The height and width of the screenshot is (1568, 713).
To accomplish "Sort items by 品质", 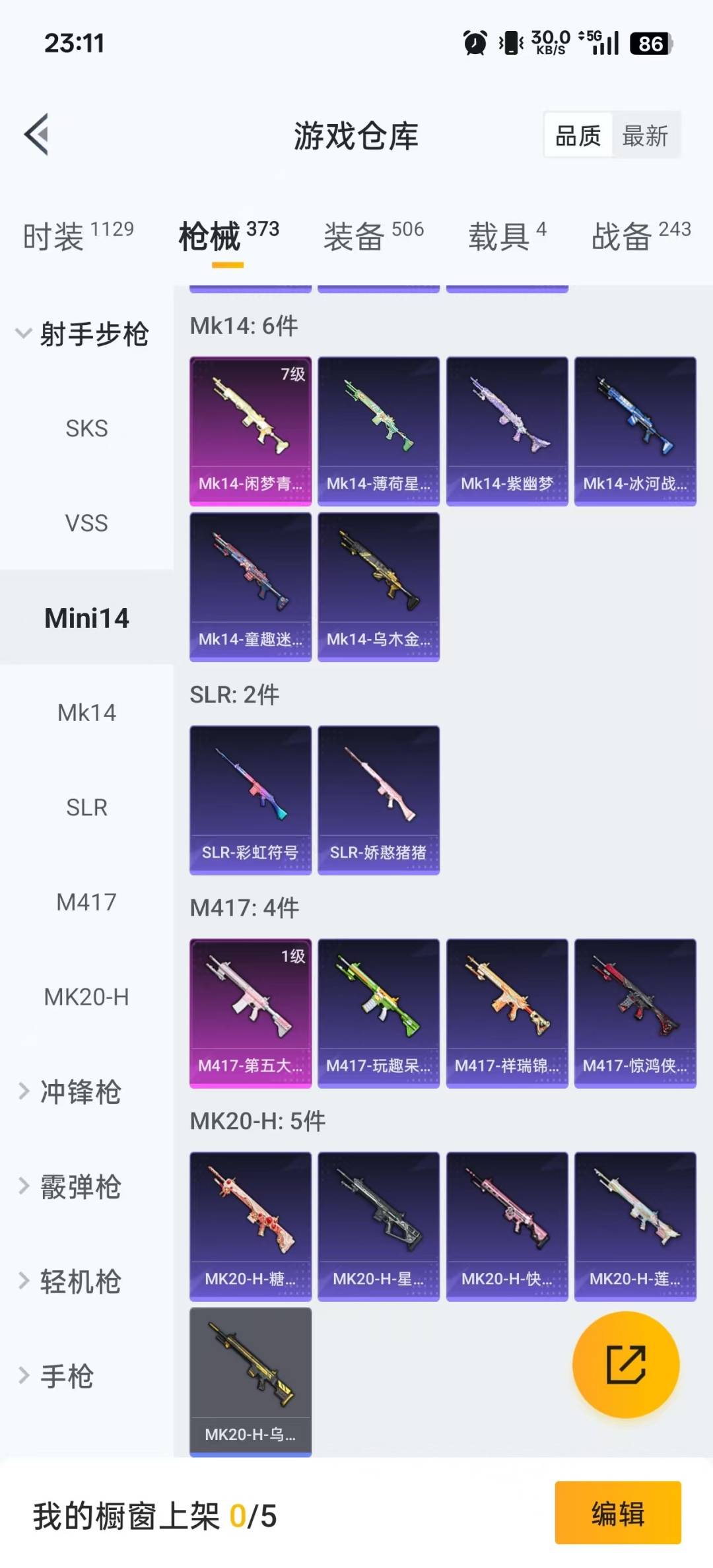I will [578, 136].
